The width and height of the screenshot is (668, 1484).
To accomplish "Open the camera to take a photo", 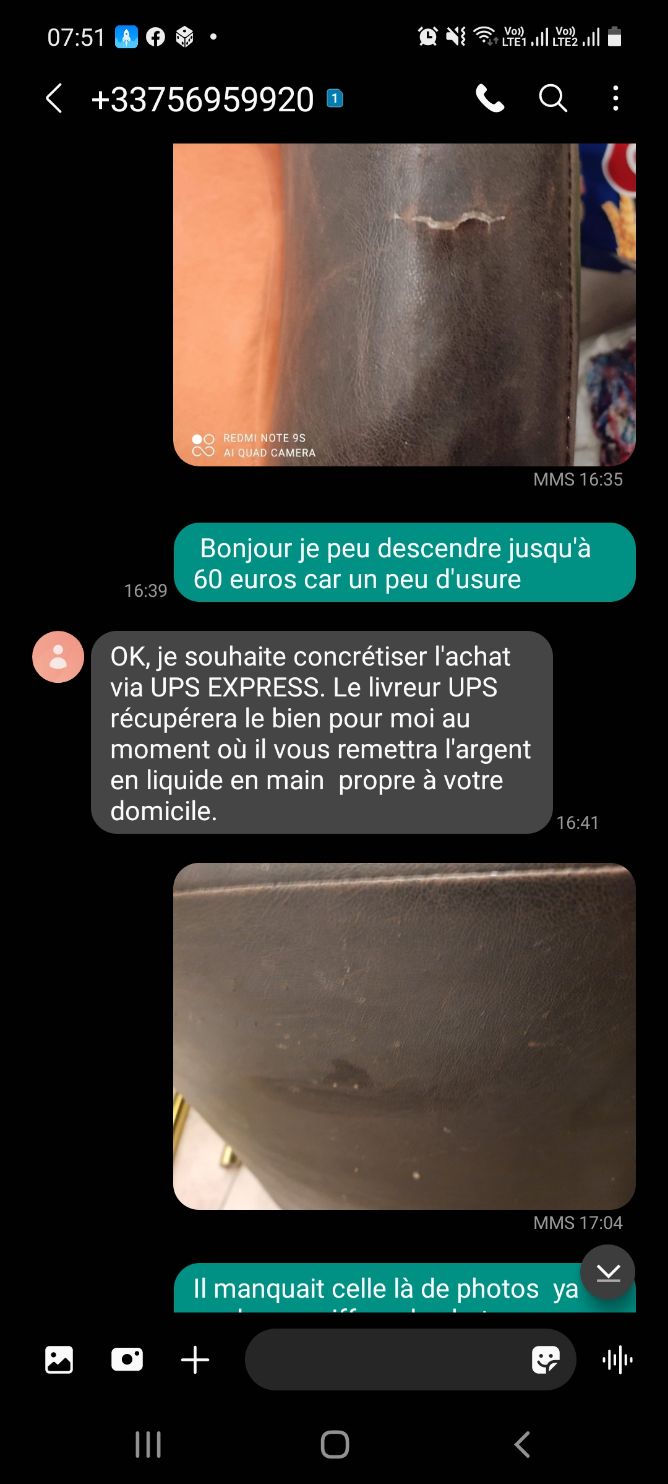I will point(127,1359).
